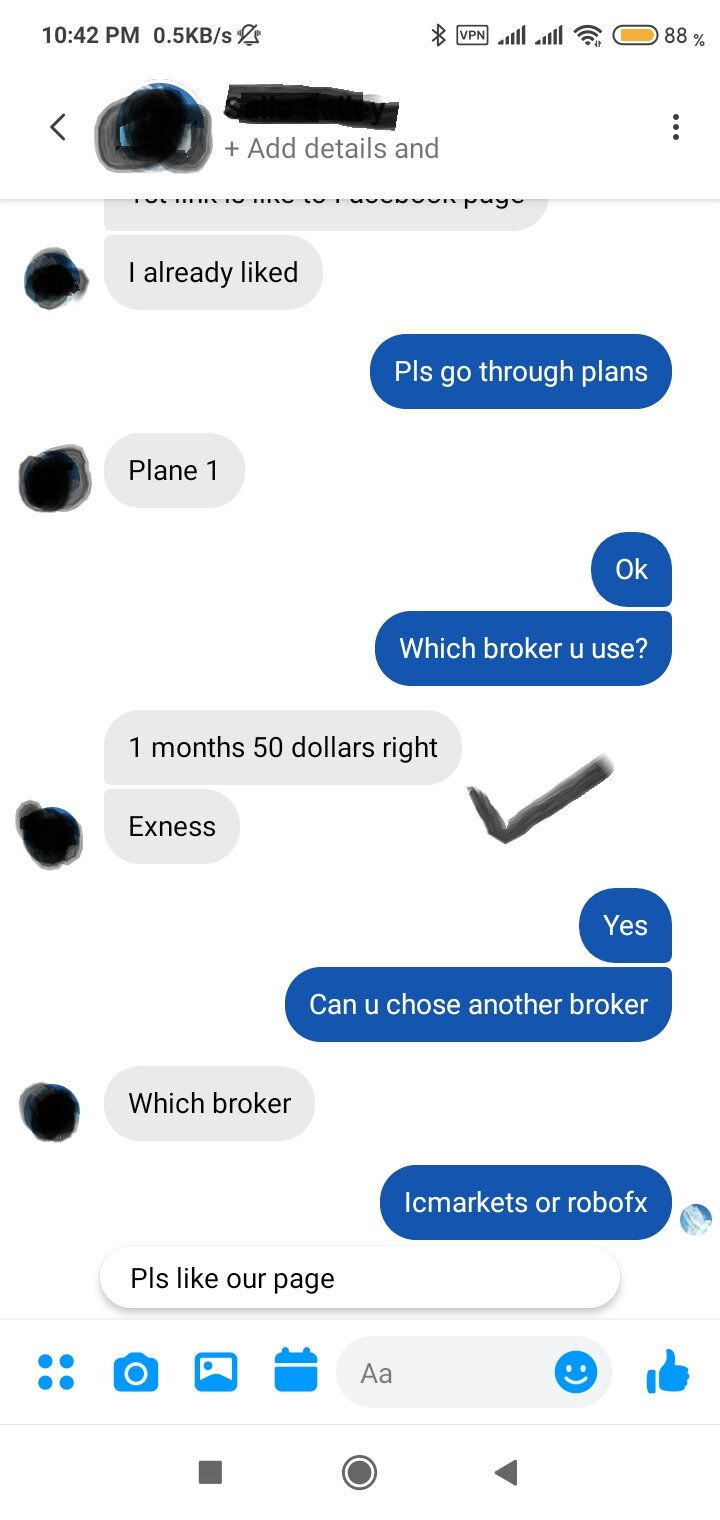Send a thumbs-up like
Viewport: 720px width, 1520px height.
click(667, 1371)
